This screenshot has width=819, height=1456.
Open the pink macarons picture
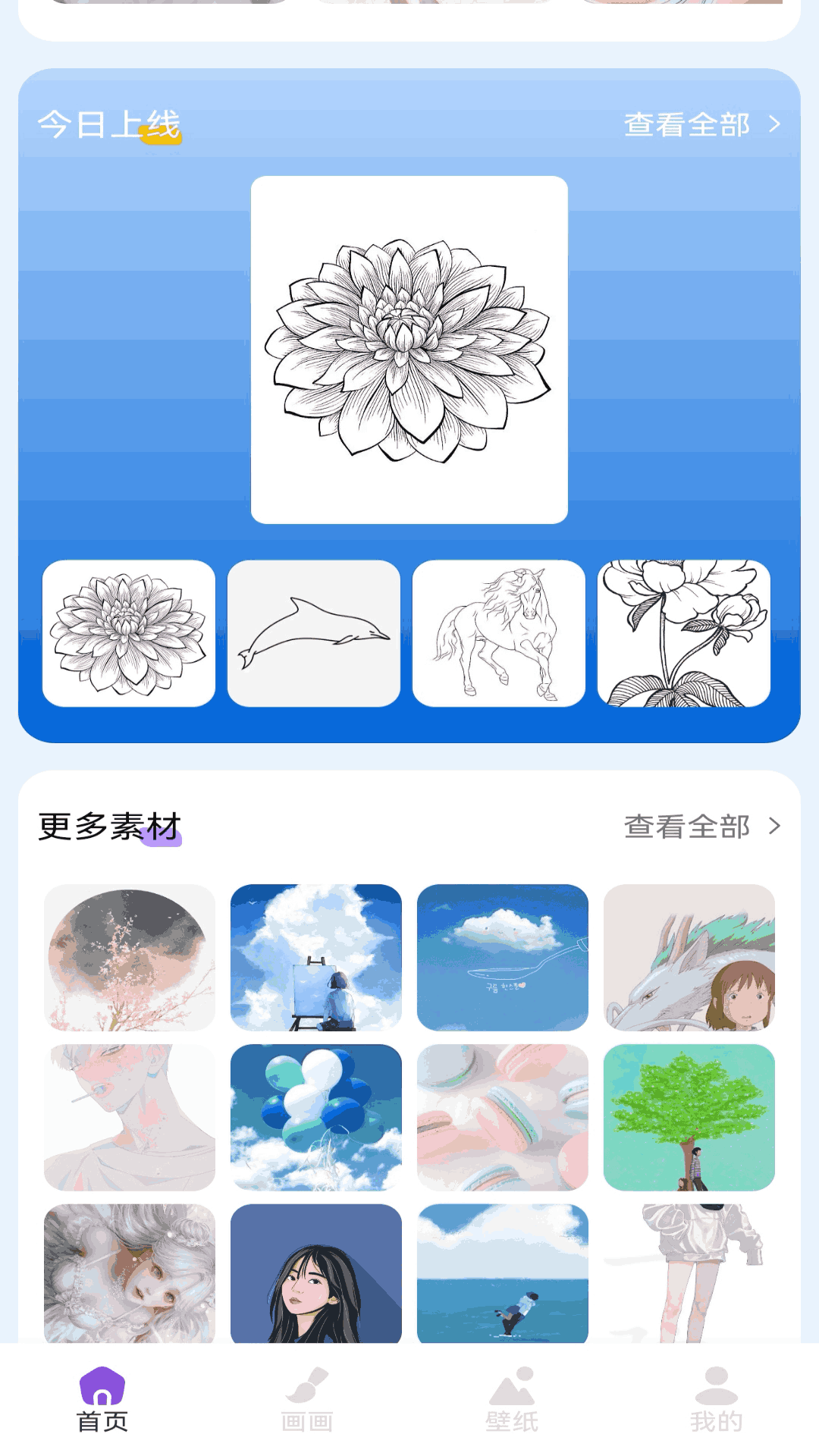[x=503, y=1118]
